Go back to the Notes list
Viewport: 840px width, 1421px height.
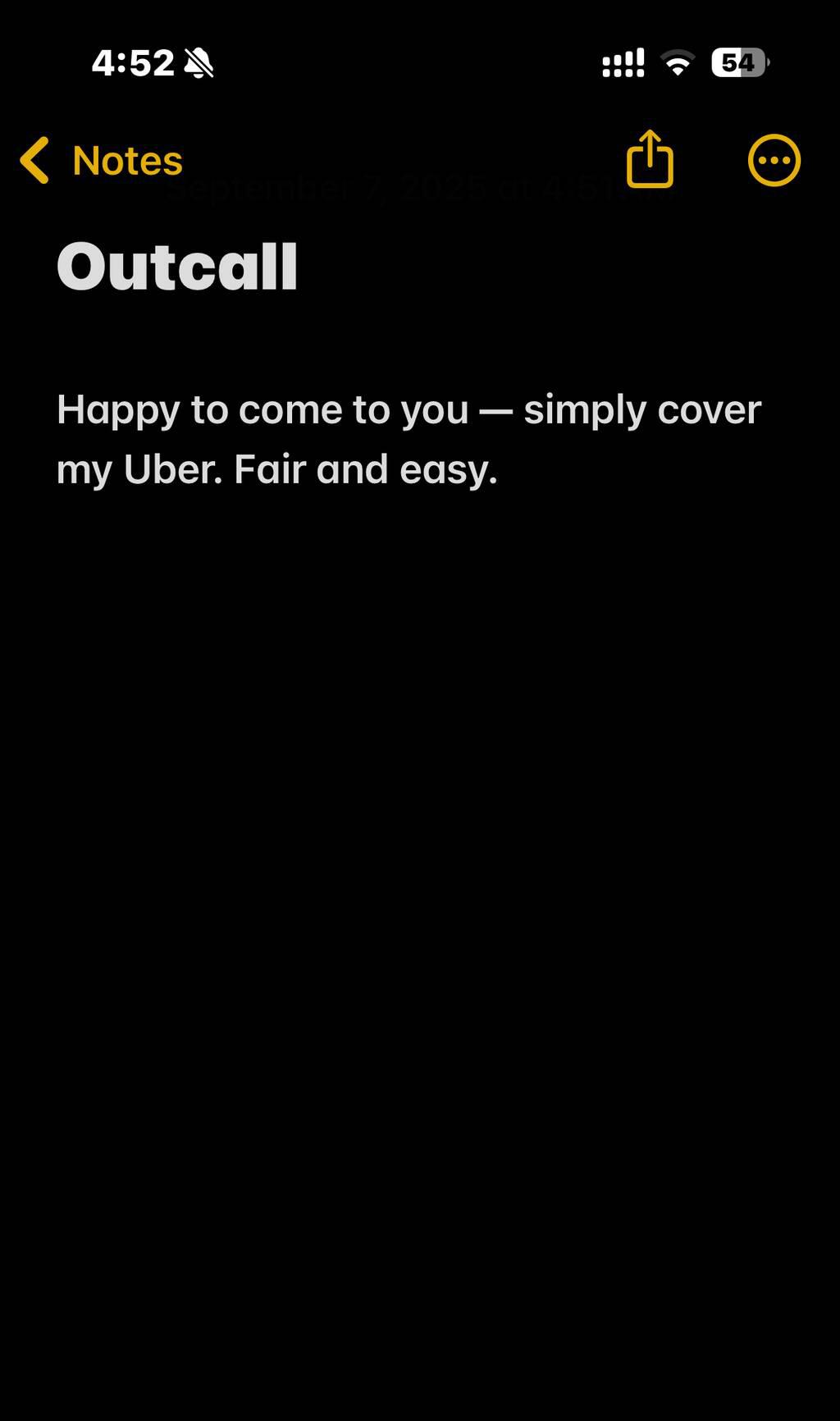pos(101,161)
